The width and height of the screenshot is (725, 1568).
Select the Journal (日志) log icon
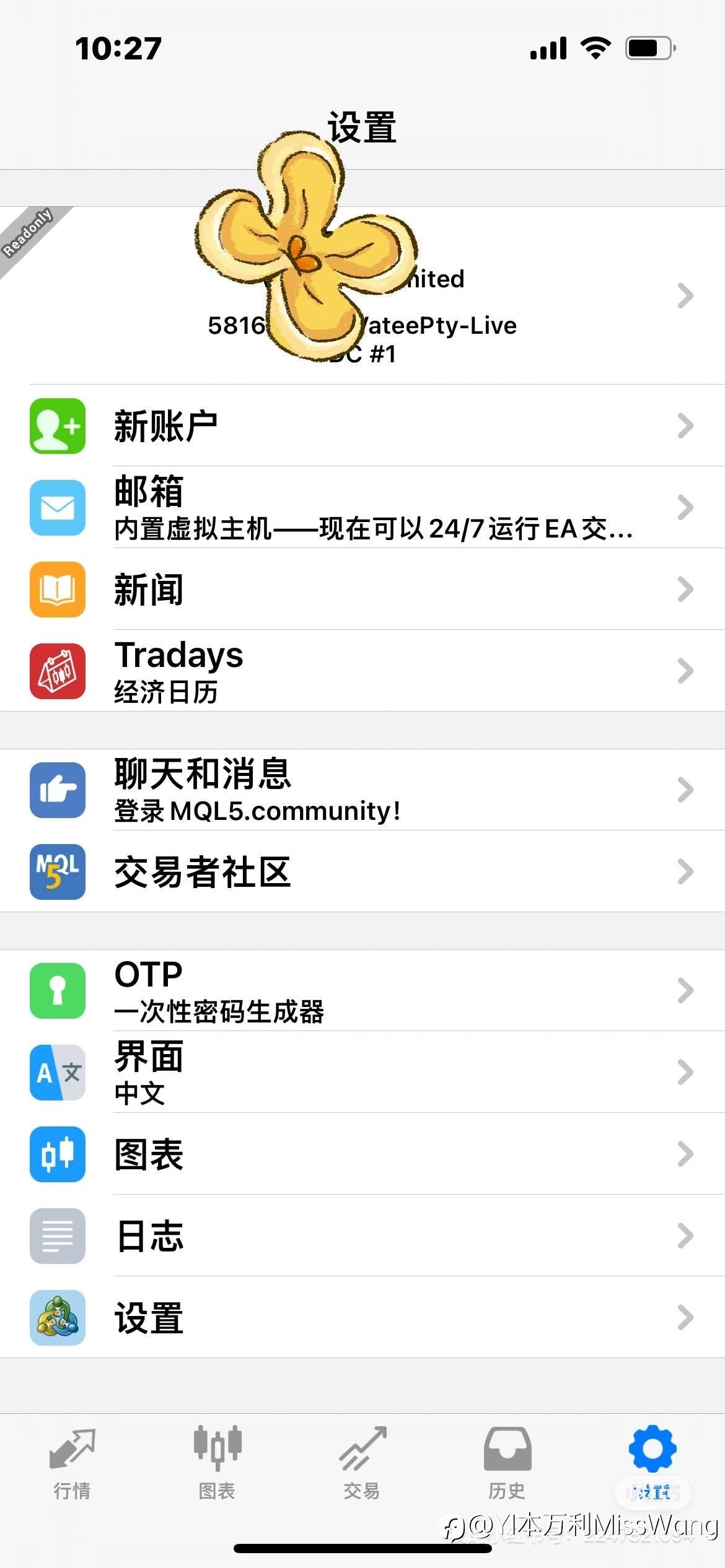pos(57,1237)
